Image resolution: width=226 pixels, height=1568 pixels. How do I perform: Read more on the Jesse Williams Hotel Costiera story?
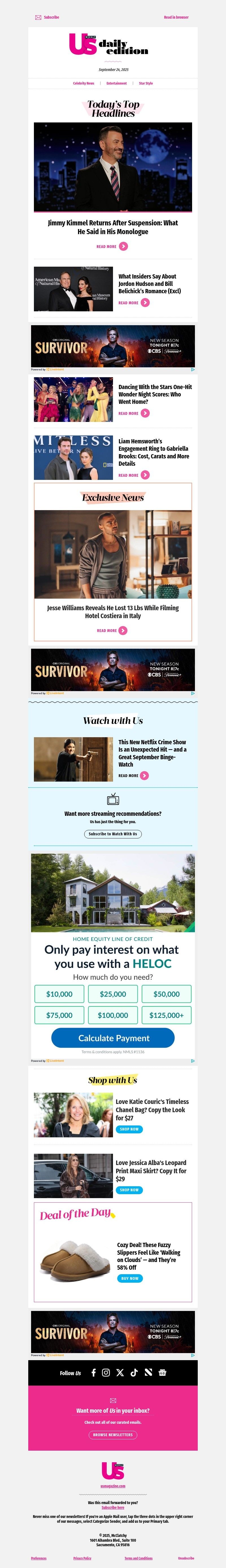112,631
